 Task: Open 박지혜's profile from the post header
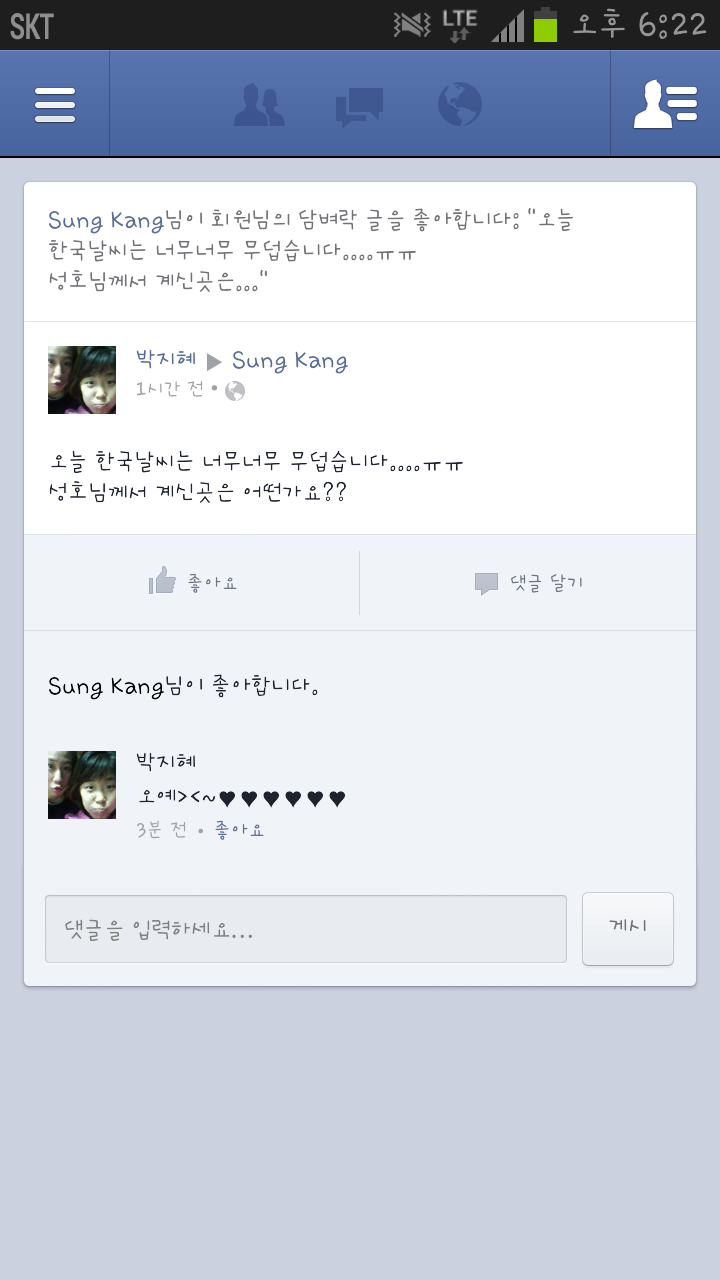[x=166, y=359]
